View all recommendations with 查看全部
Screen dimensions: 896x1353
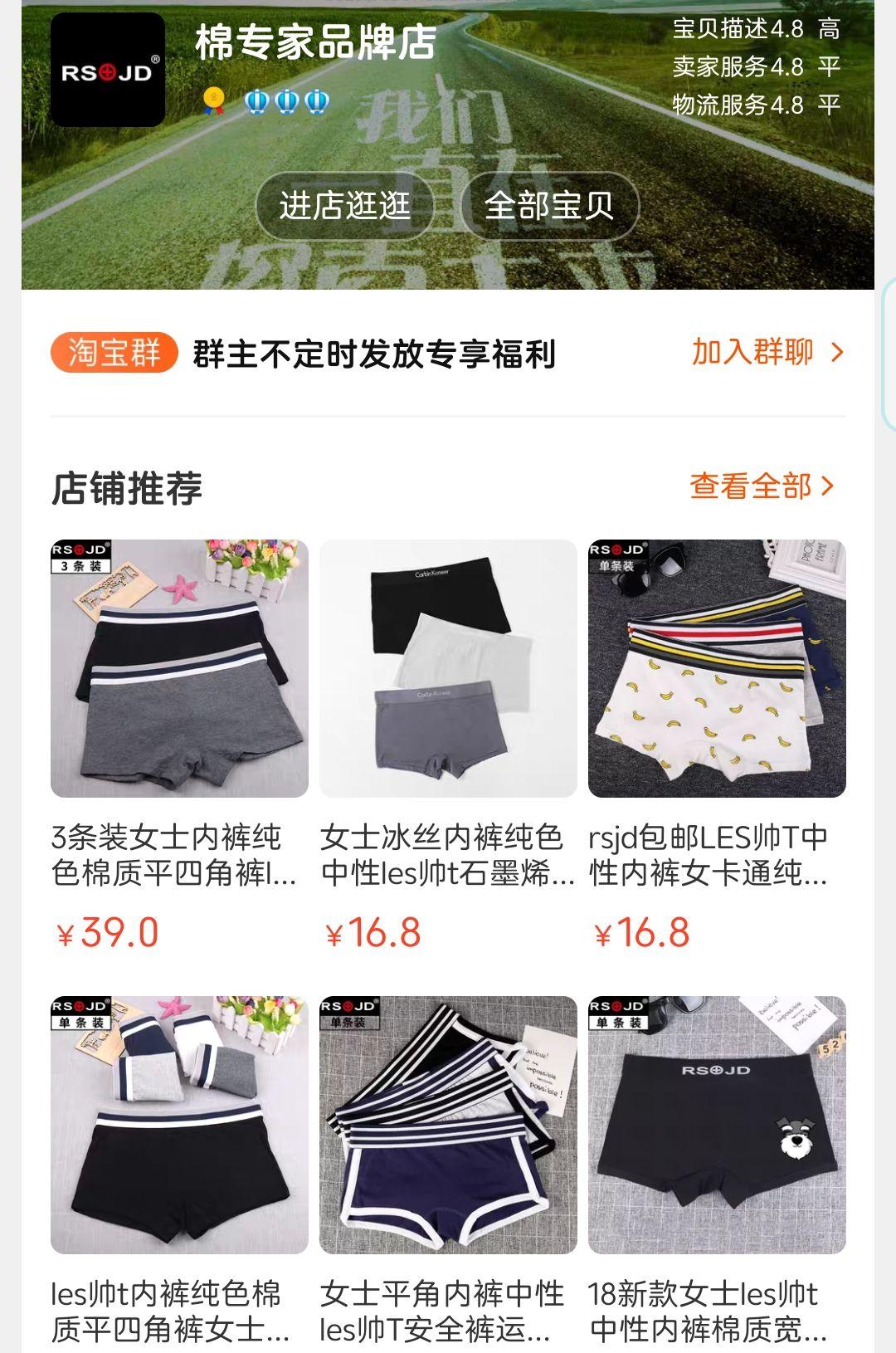(761, 486)
